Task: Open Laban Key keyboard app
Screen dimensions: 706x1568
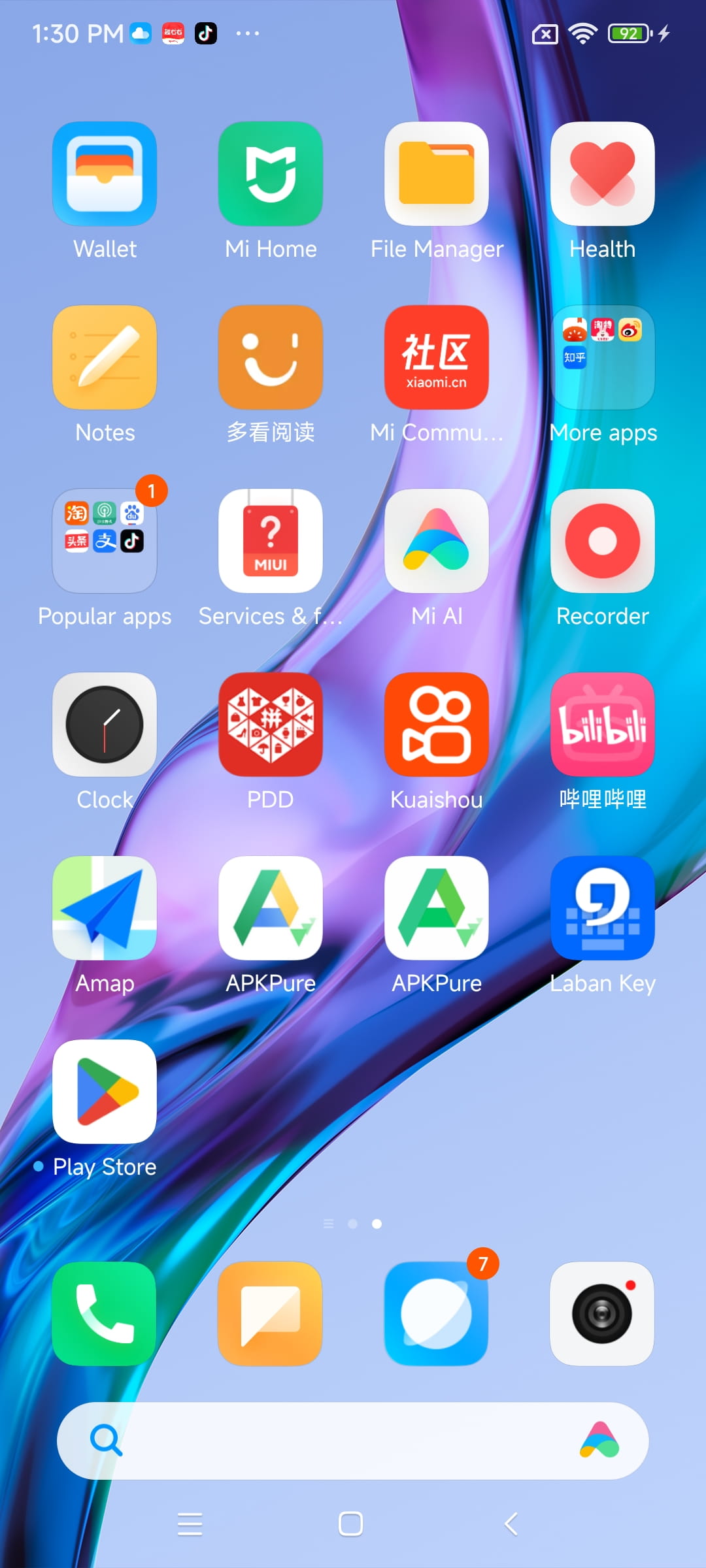Action: pos(603,908)
